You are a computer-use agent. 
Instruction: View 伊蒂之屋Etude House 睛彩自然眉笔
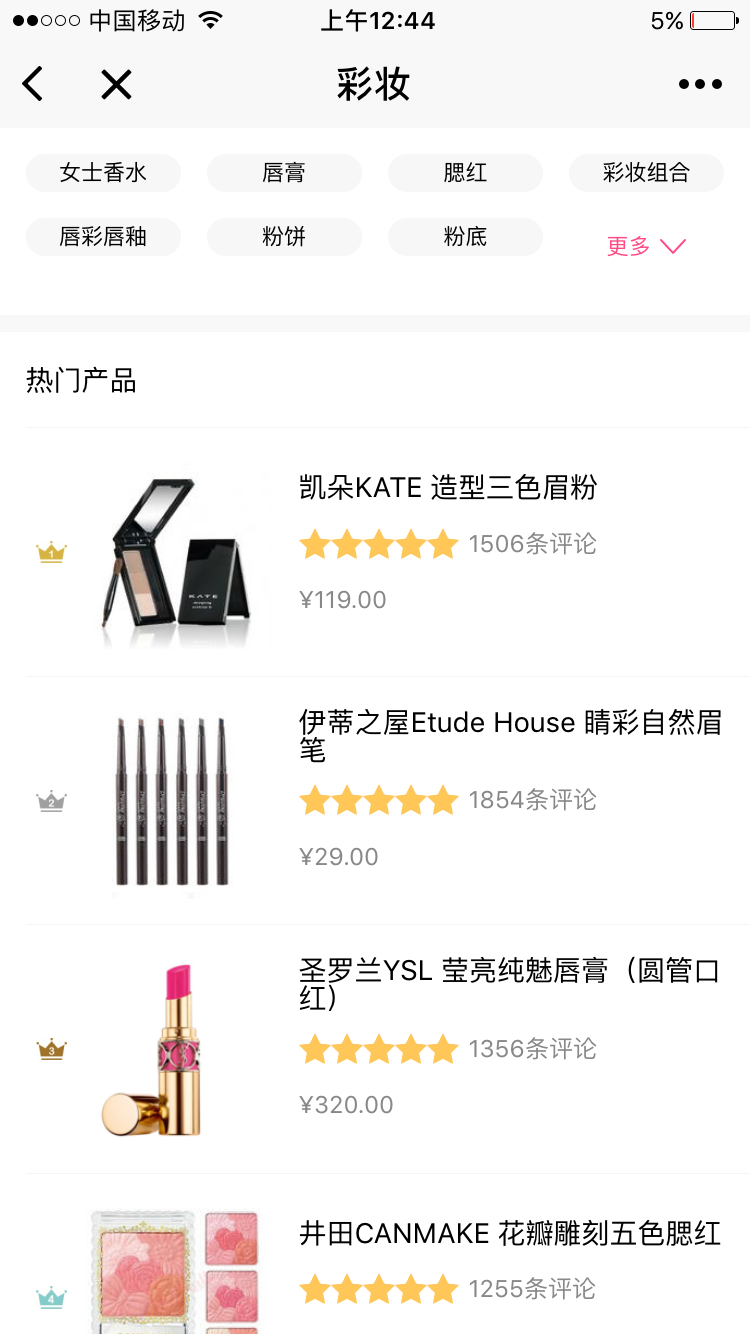[510, 735]
